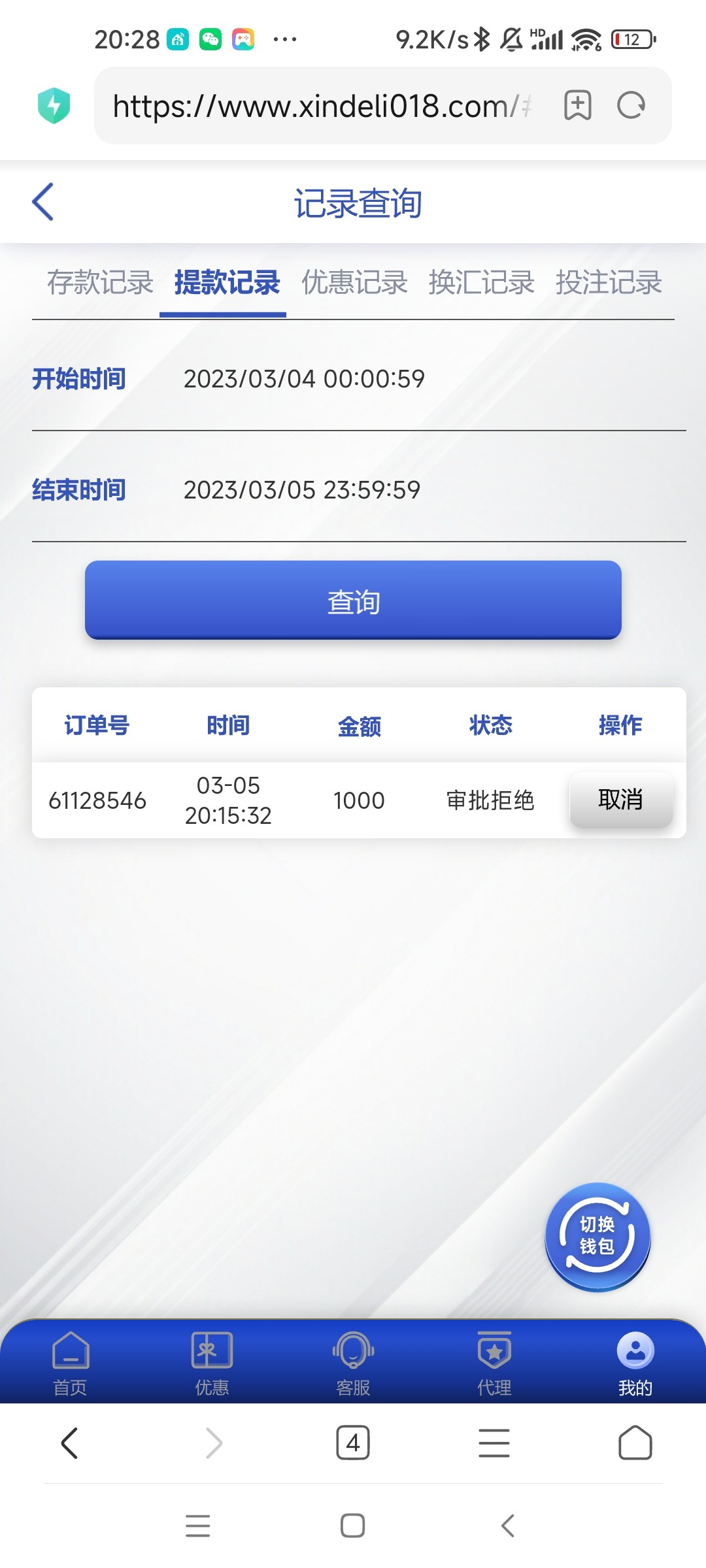The image size is (706, 1568).
Task: Open 代理 in bottom navigation
Action: click(494, 1363)
